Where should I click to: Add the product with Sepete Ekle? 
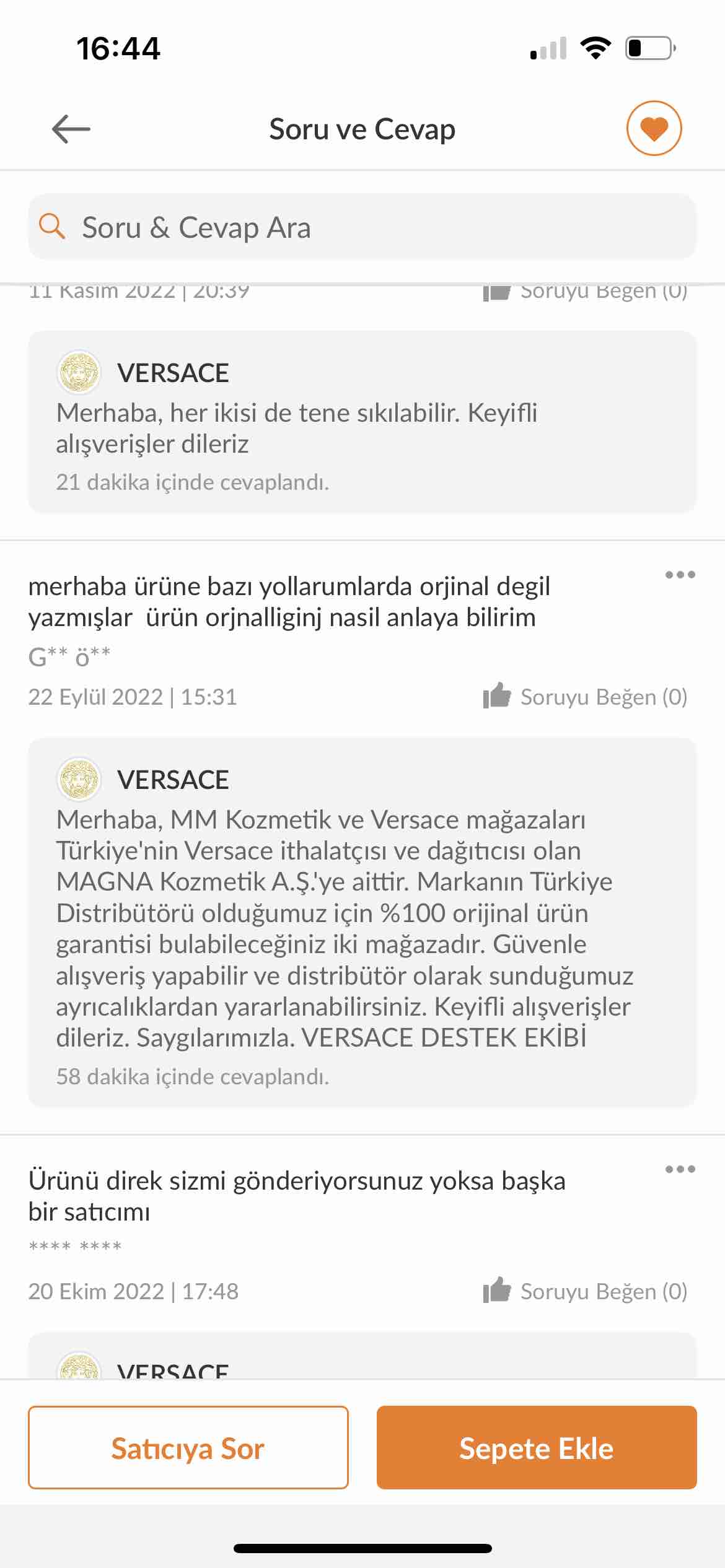click(x=537, y=1448)
